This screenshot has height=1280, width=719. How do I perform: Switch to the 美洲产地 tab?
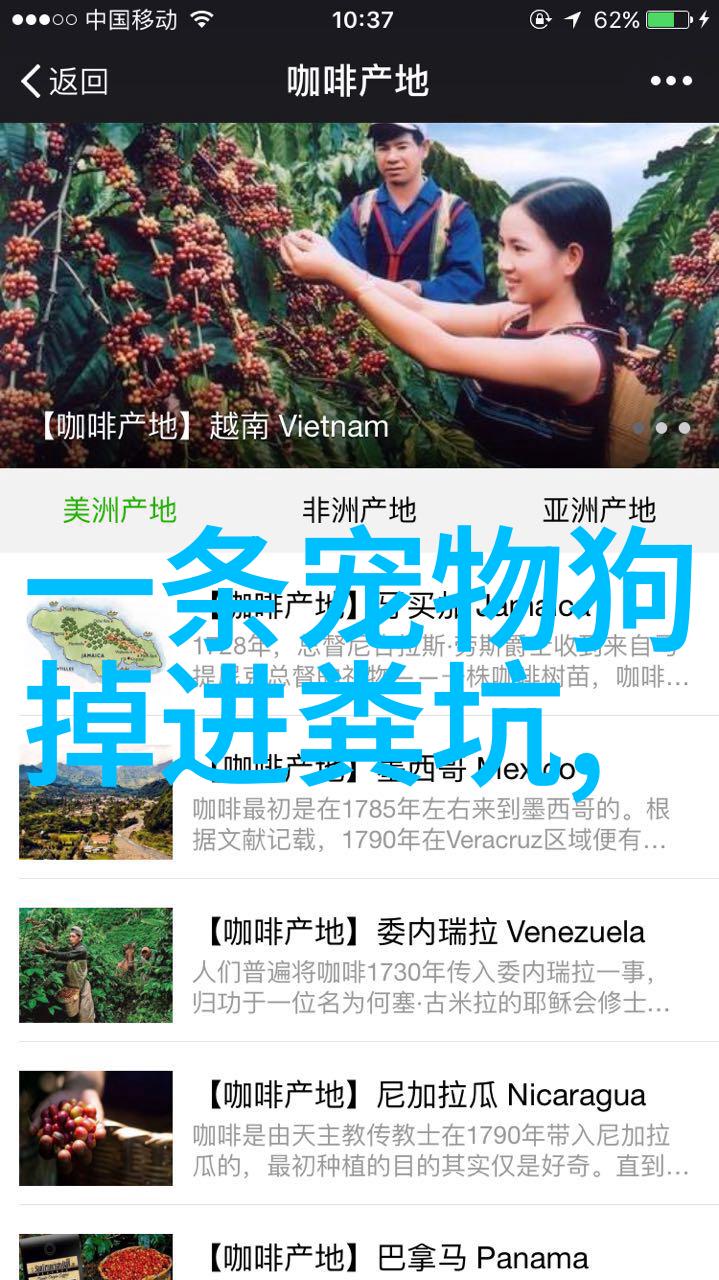(120, 510)
